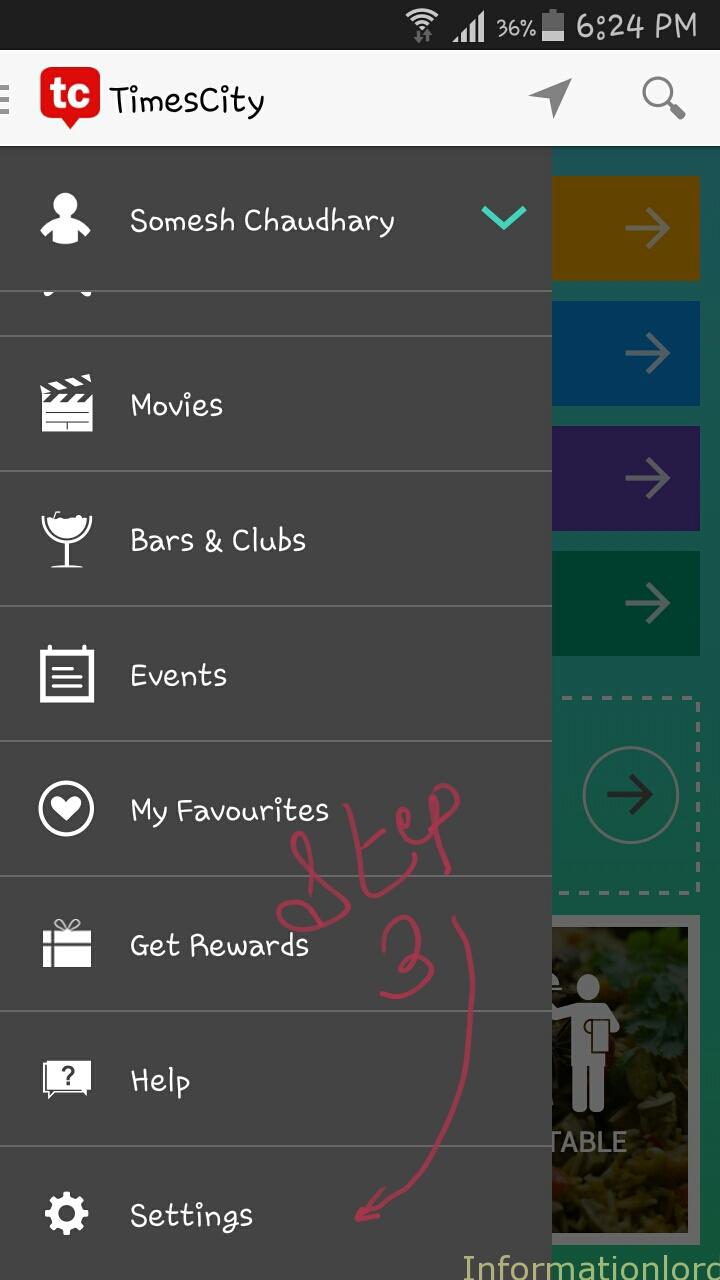Open the Movies section

pyautogui.click(x=176, y=405)
